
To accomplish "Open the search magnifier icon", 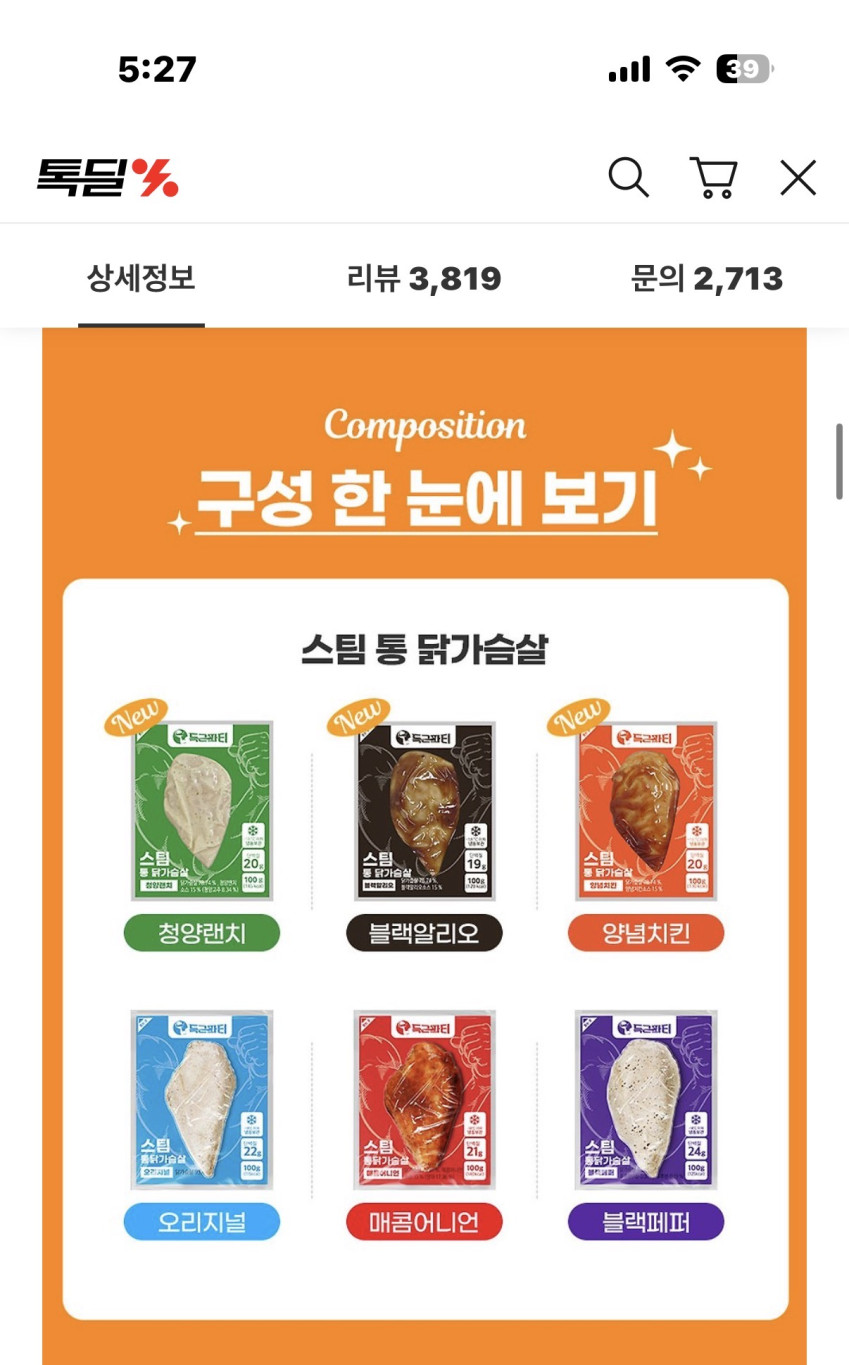I will coord(629,178).
